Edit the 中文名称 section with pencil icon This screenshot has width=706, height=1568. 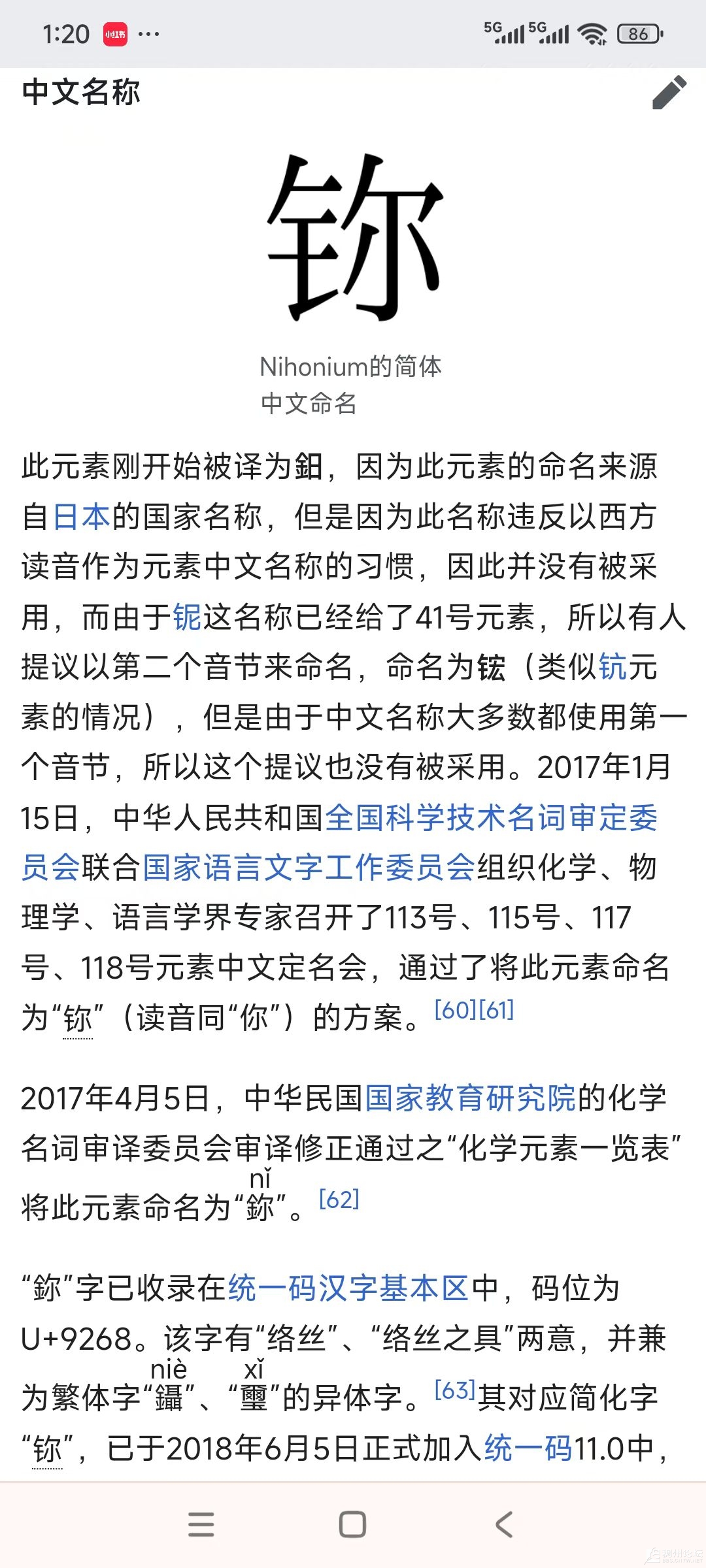click(669, 92)
